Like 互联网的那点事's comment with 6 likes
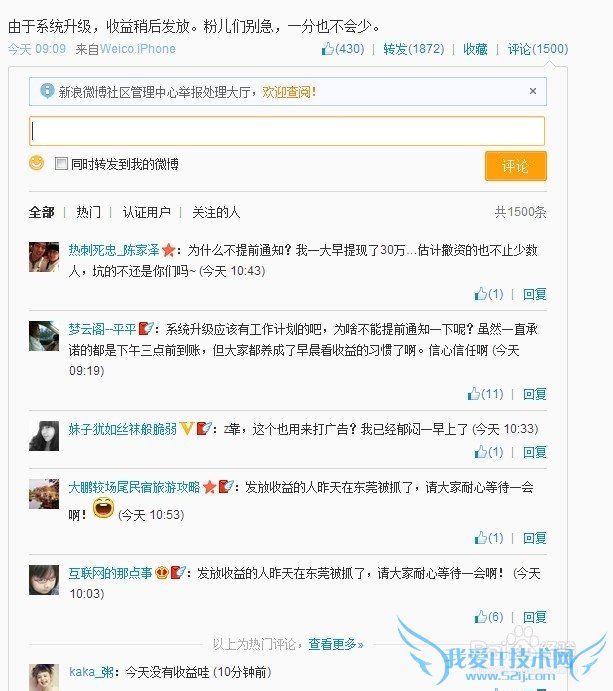The height and width of the screenshot is (691, 613). [x=489, y=617]
